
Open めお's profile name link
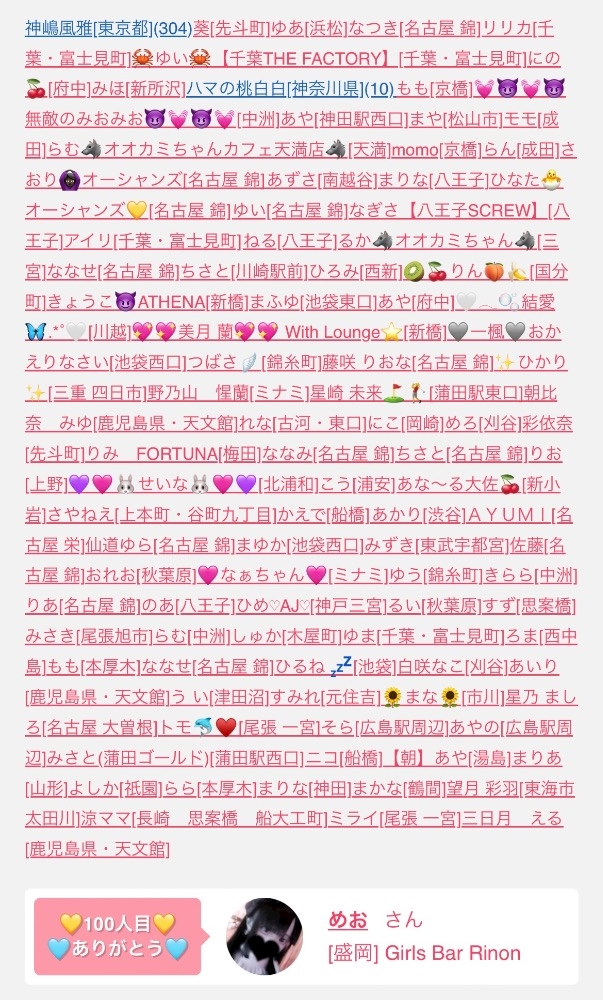tap(348, 920)
